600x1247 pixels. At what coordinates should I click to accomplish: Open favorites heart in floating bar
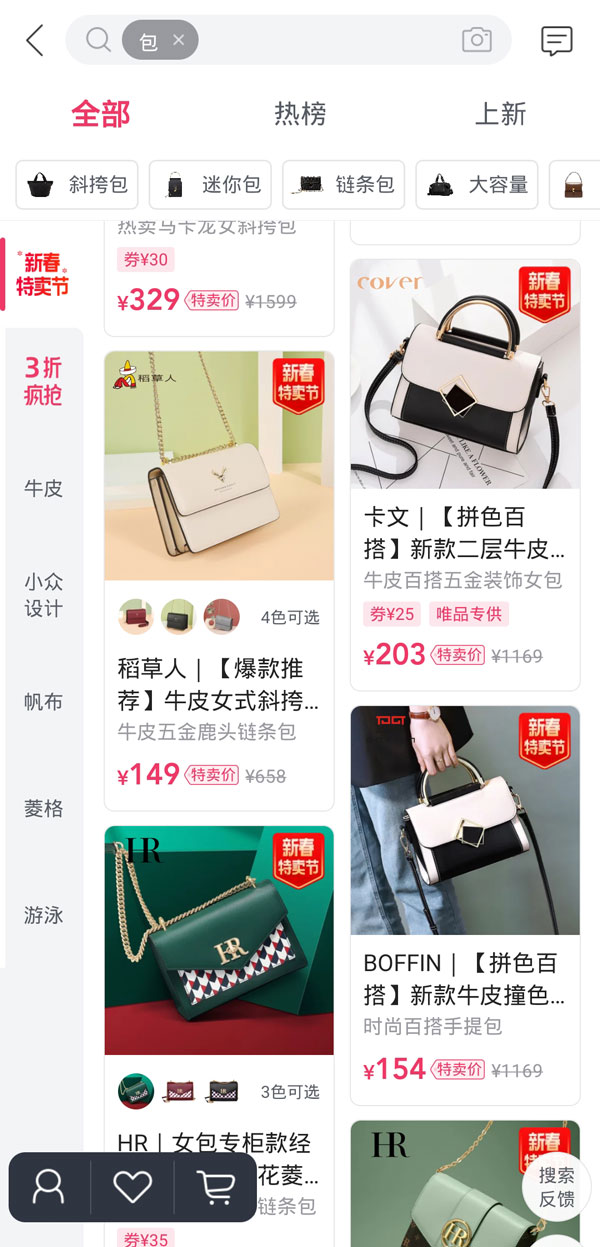[x=132, y=1187]
